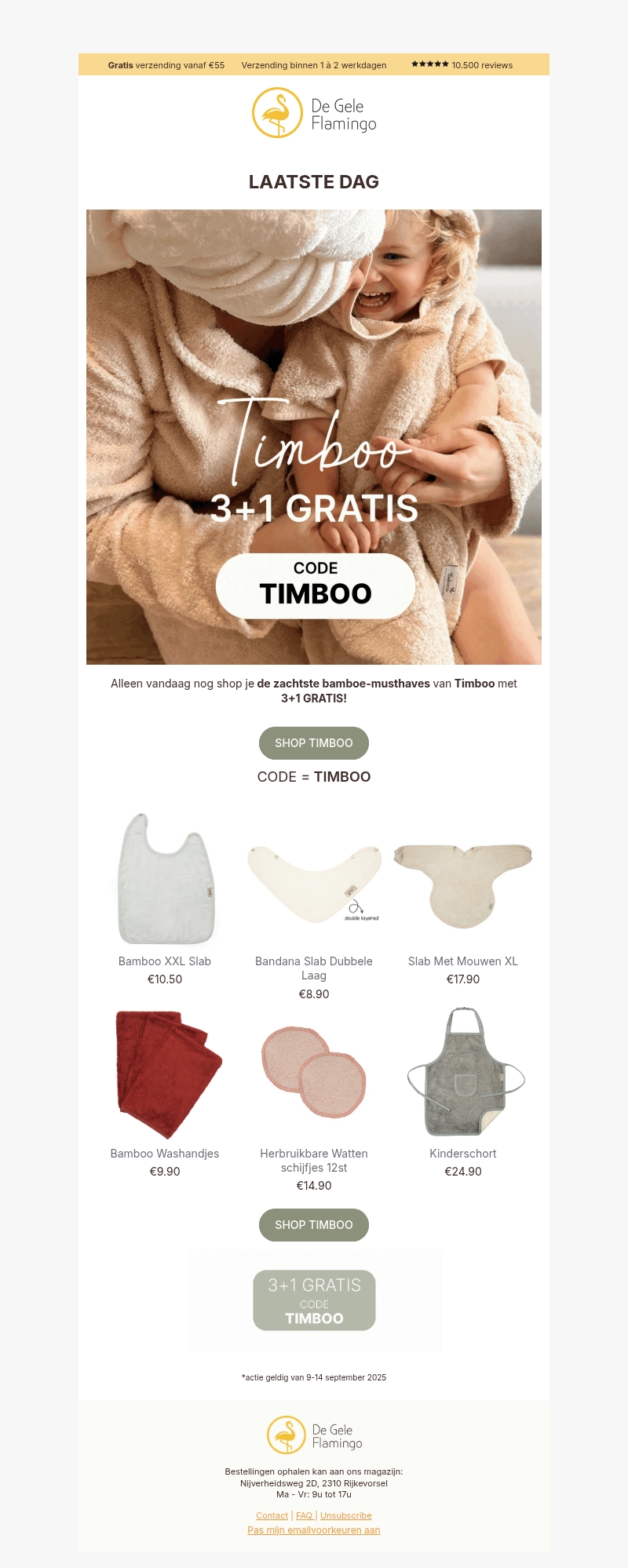
Task: Open Herbruikbare Watten schijfjes 12st
Action: coord(313,1072)
